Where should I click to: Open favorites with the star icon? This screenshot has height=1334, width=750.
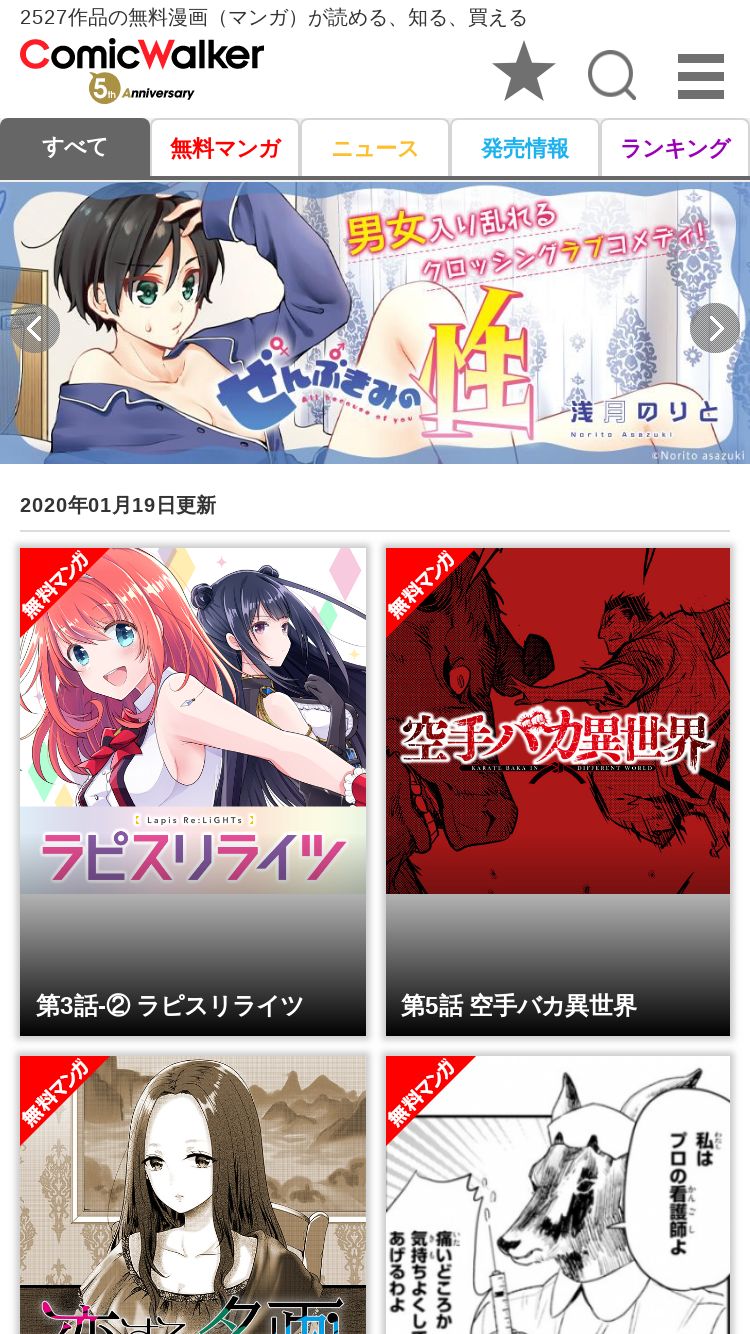pyautogui.click(x=523, y=72)
